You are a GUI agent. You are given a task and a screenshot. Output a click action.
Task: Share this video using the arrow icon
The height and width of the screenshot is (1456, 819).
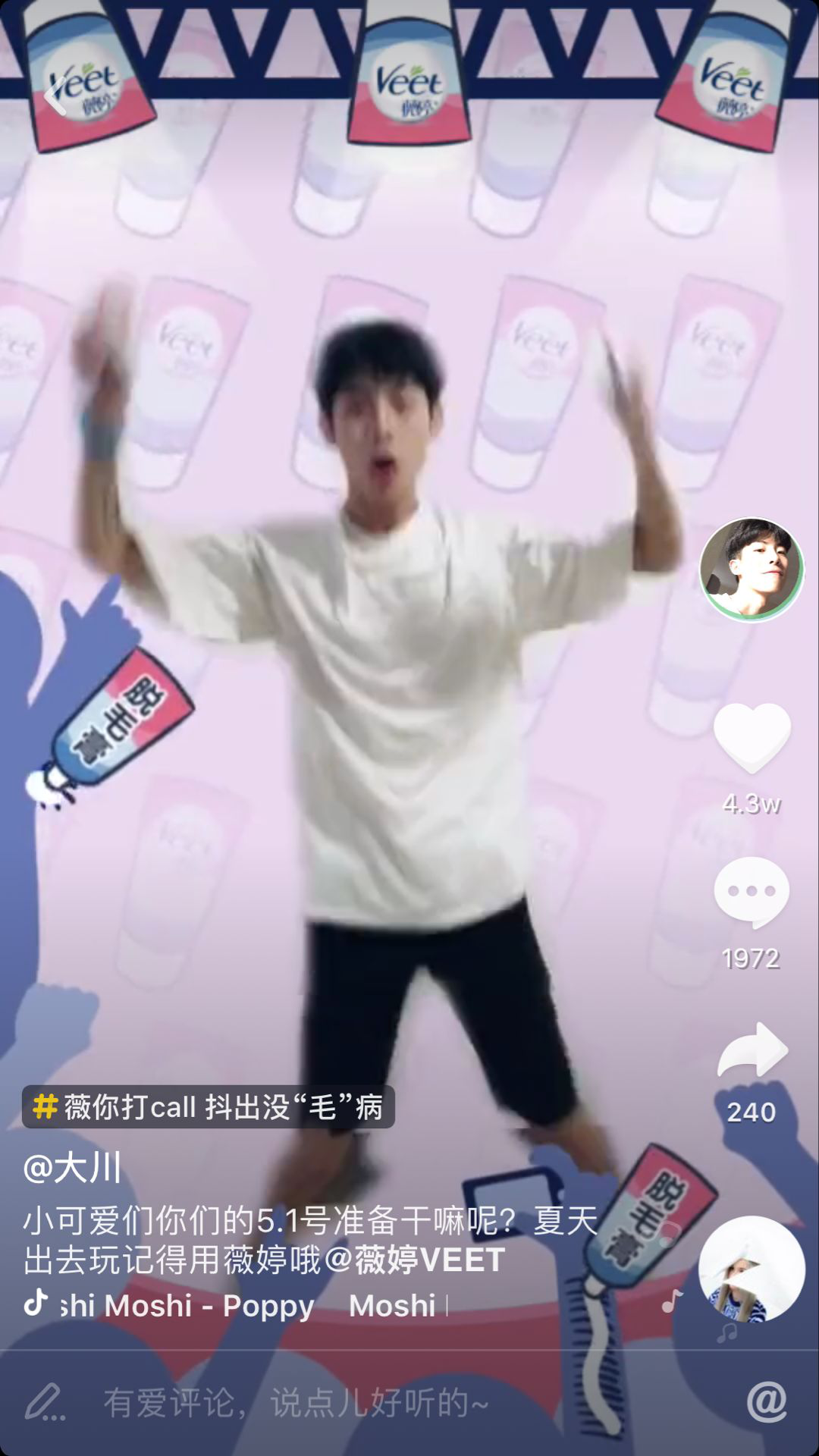[x=752, y=1050]
